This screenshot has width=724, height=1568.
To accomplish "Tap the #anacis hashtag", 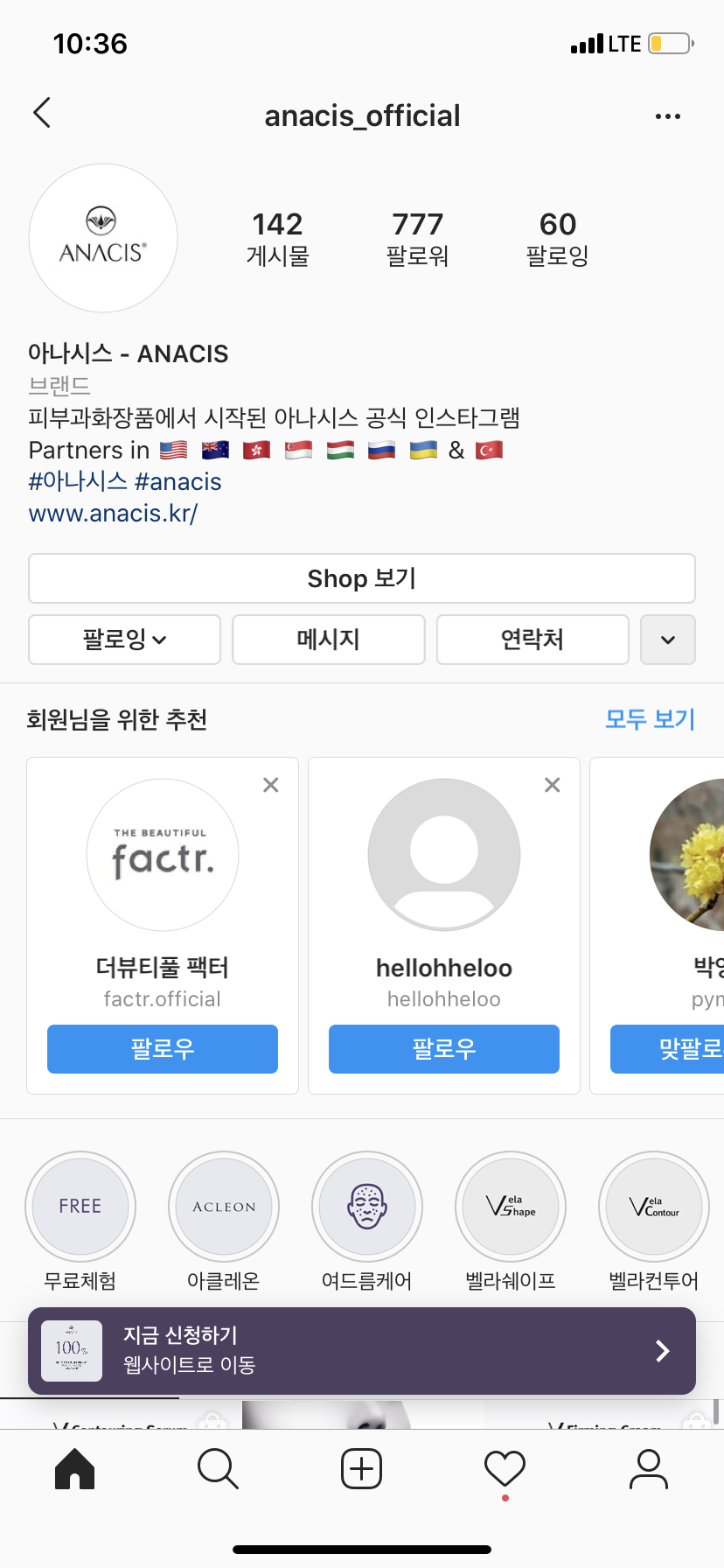I will 178,482.
